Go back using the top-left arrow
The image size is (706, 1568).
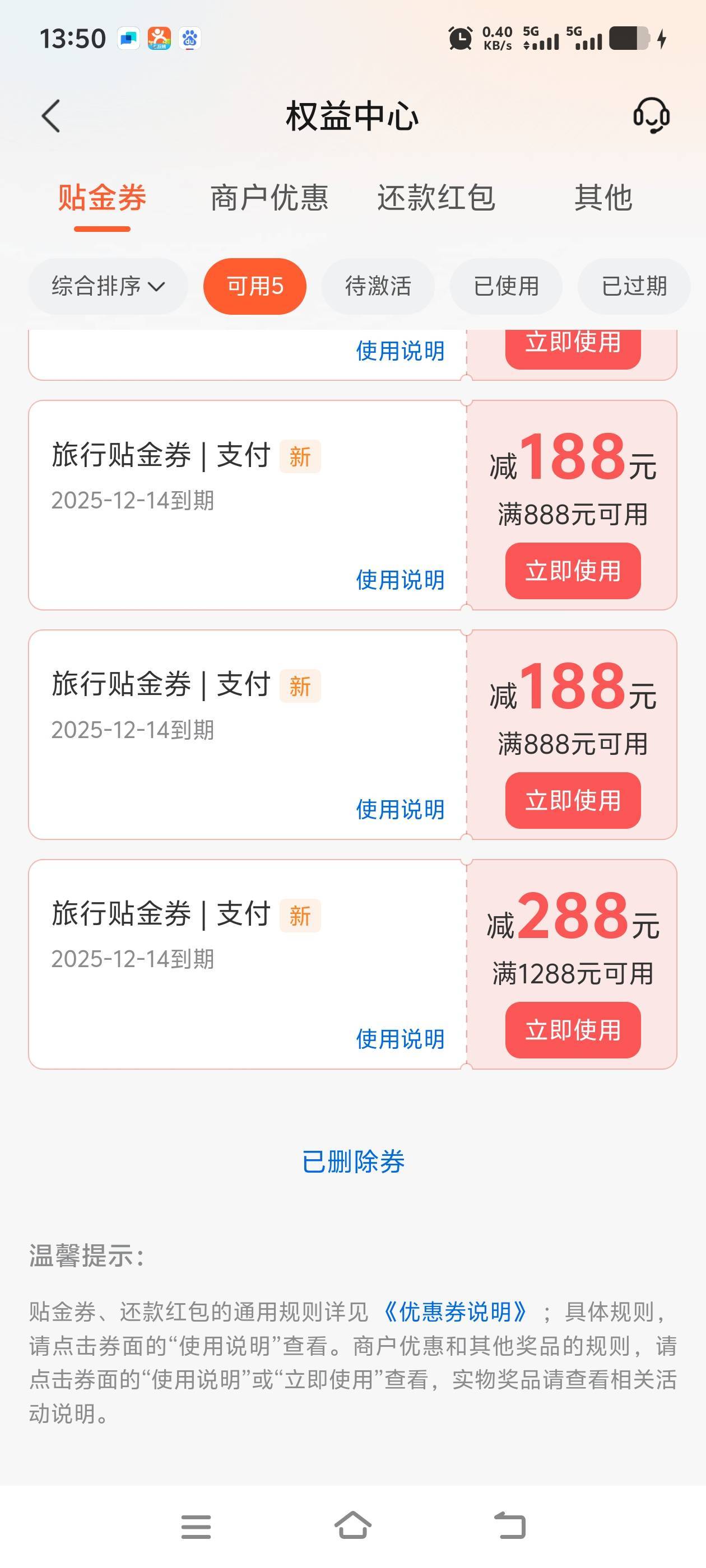point(51,116)
